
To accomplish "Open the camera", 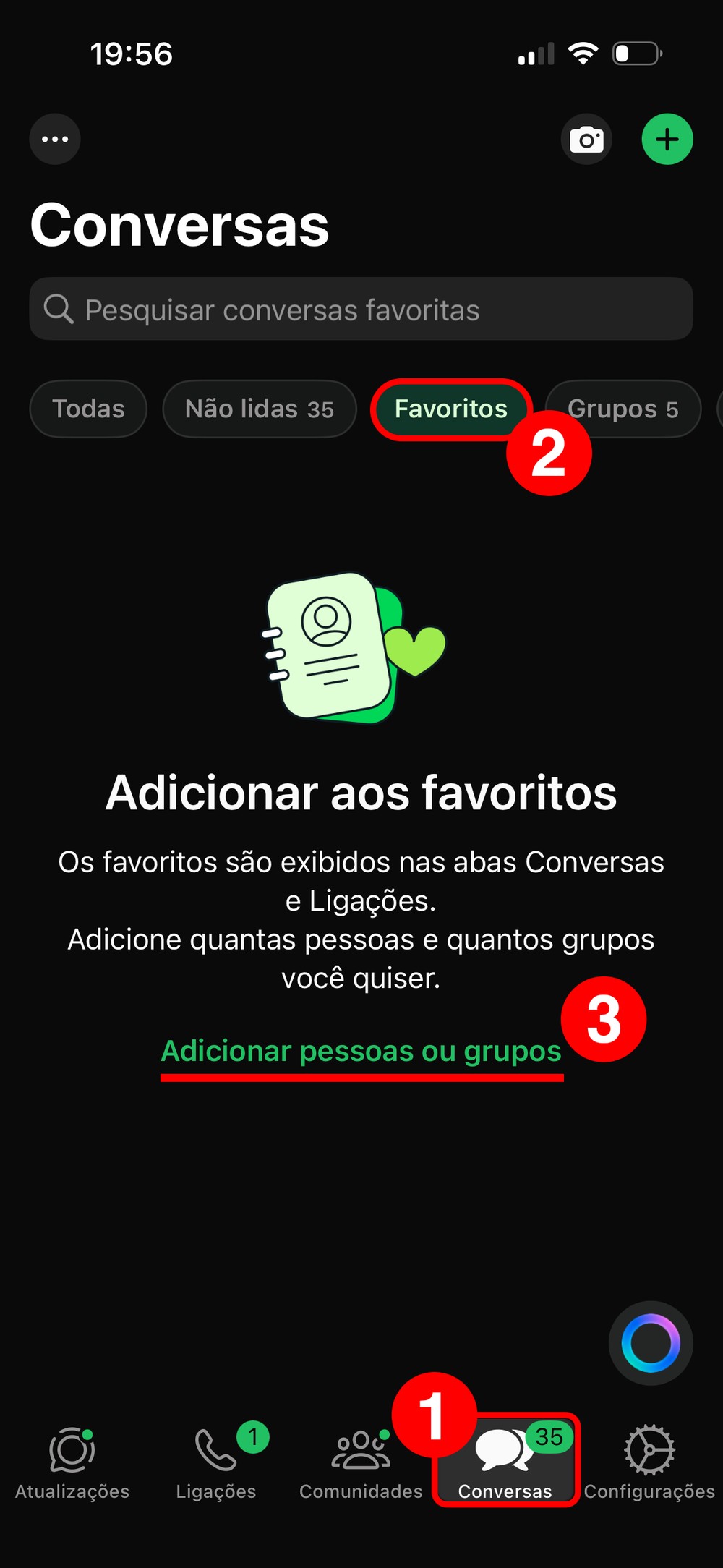I will 586,139.
